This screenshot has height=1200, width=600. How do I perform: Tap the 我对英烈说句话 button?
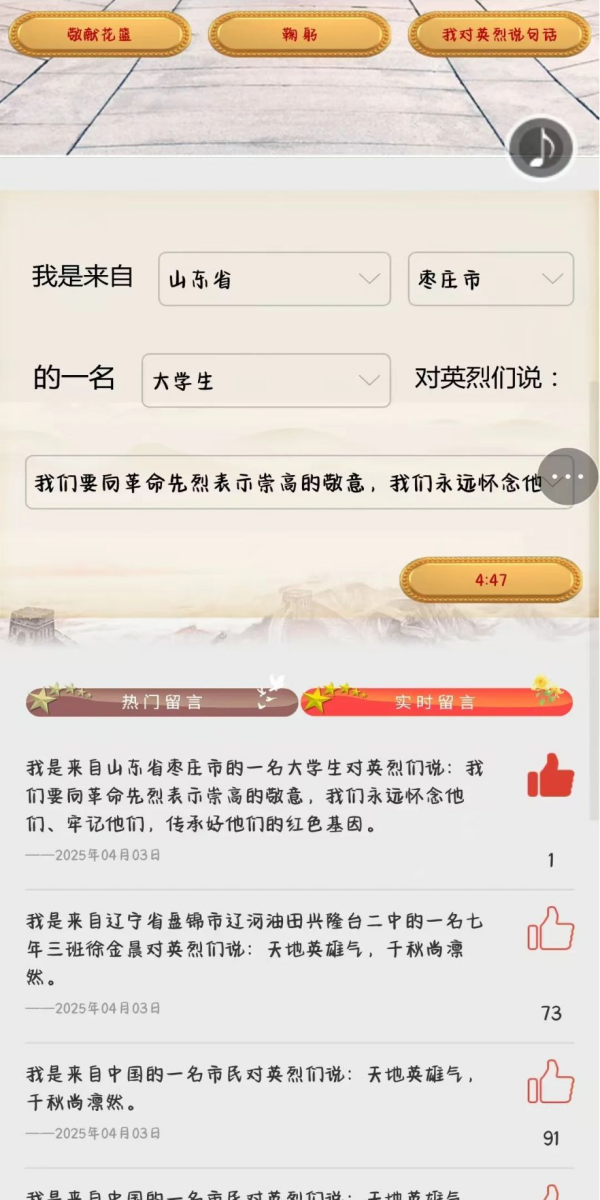499,34
